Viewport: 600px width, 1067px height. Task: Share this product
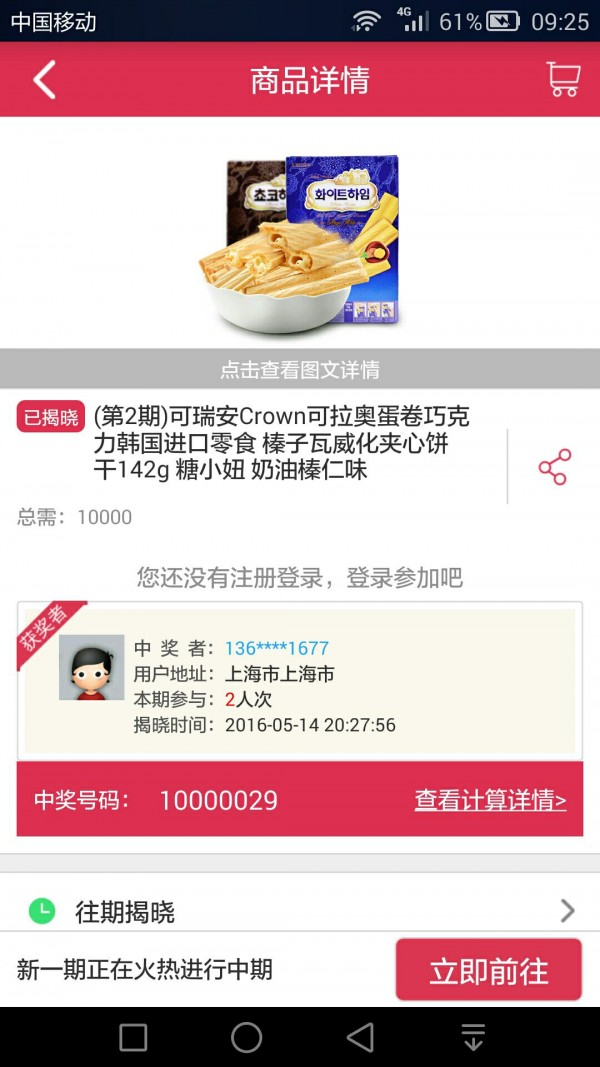click(x=553, y=467)
